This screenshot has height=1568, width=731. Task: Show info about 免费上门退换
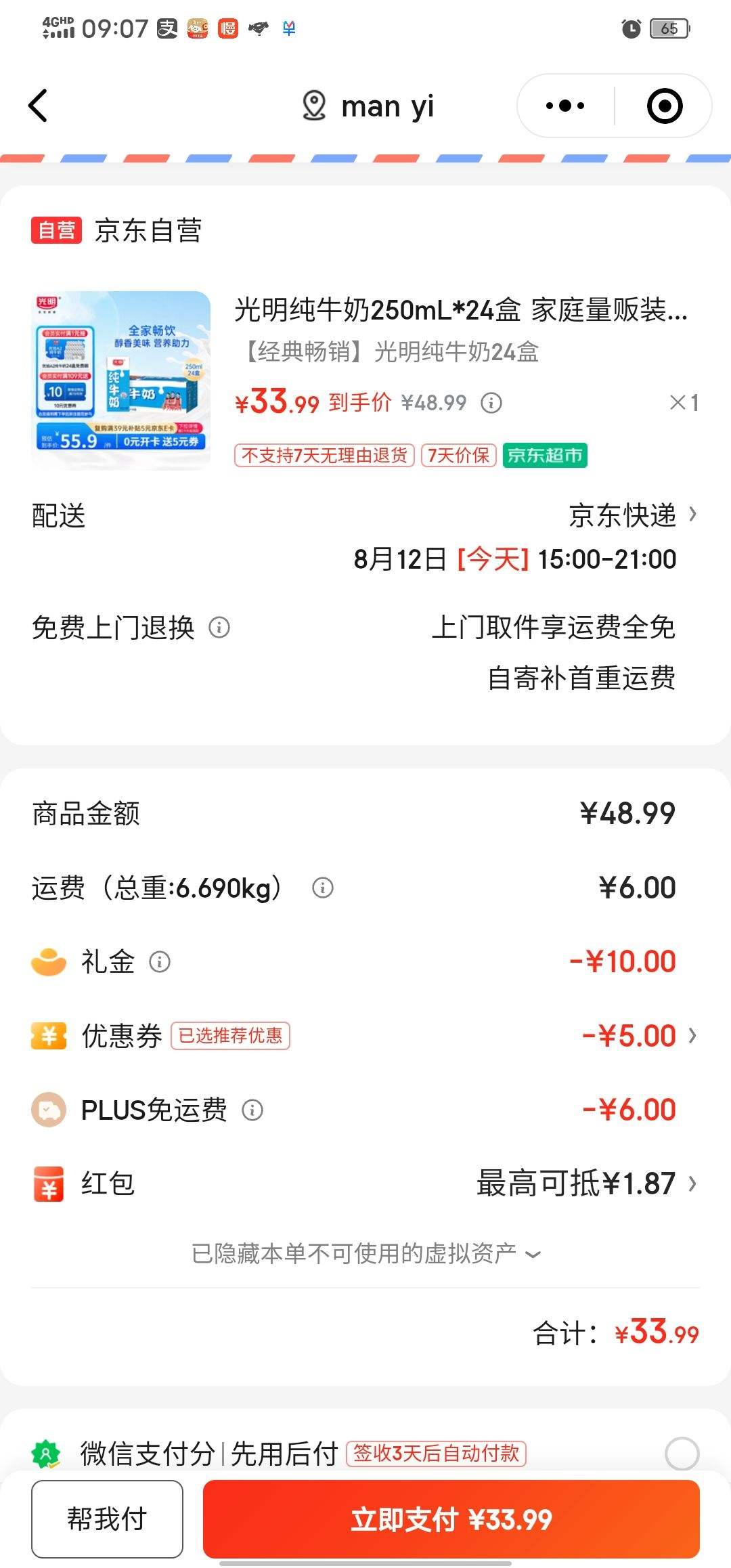point(219,628)
